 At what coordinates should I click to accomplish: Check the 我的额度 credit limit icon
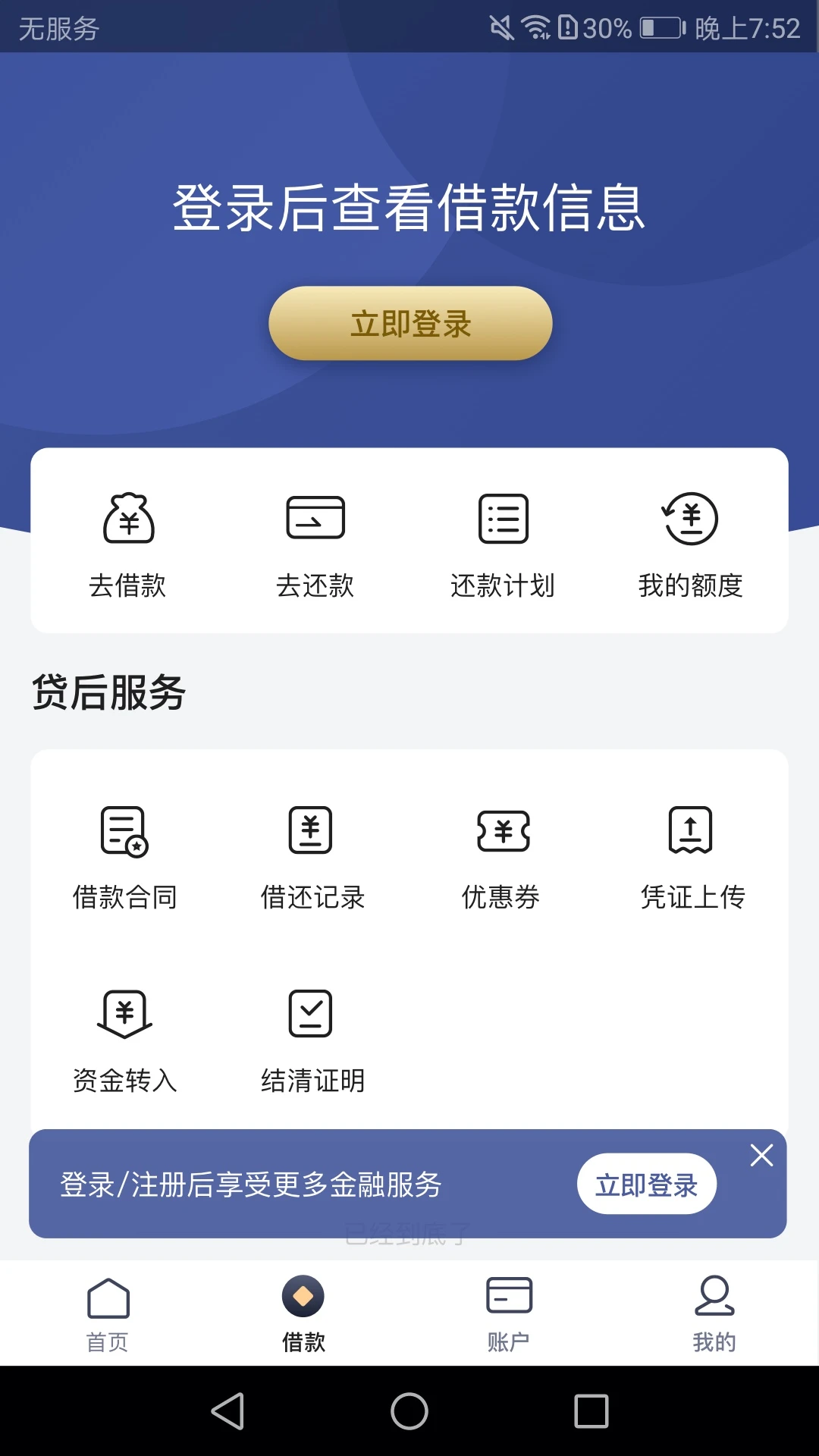coord(690,519)
